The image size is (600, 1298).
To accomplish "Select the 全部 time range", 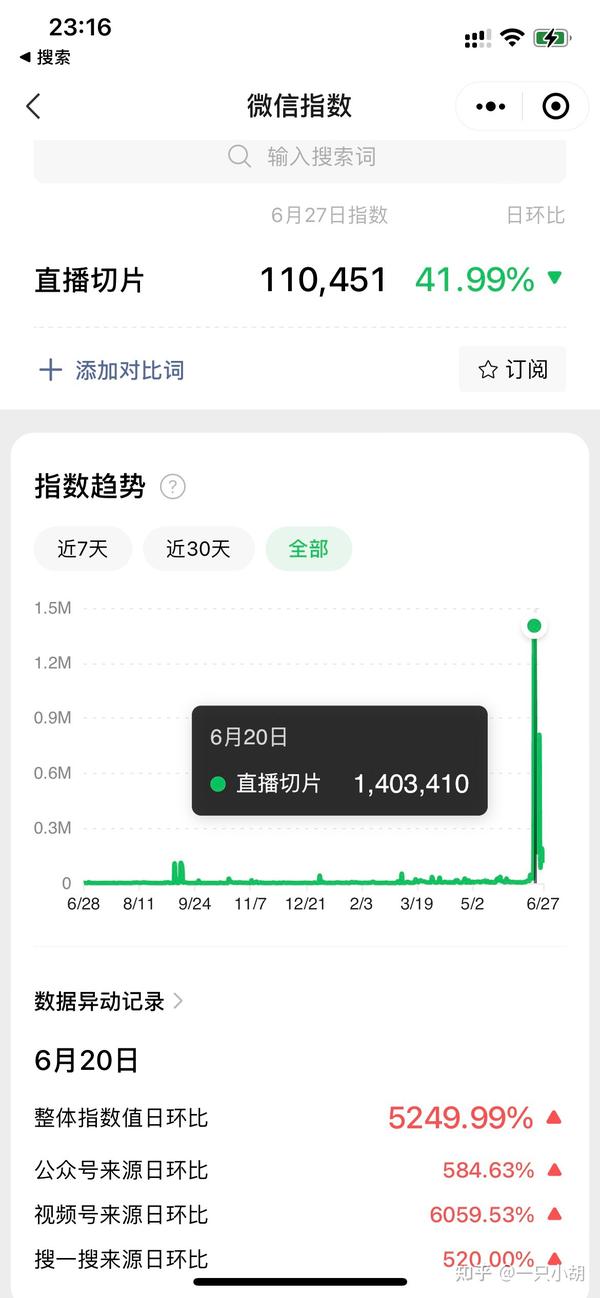I will 308,549.
